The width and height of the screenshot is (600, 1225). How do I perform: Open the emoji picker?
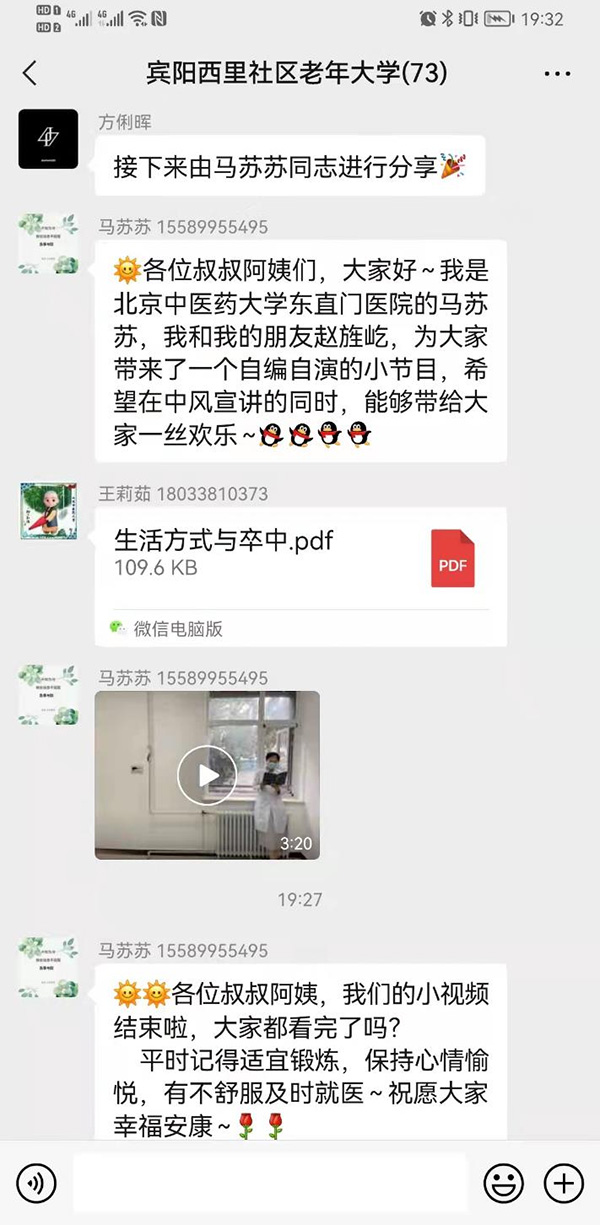pos(503,1184)
